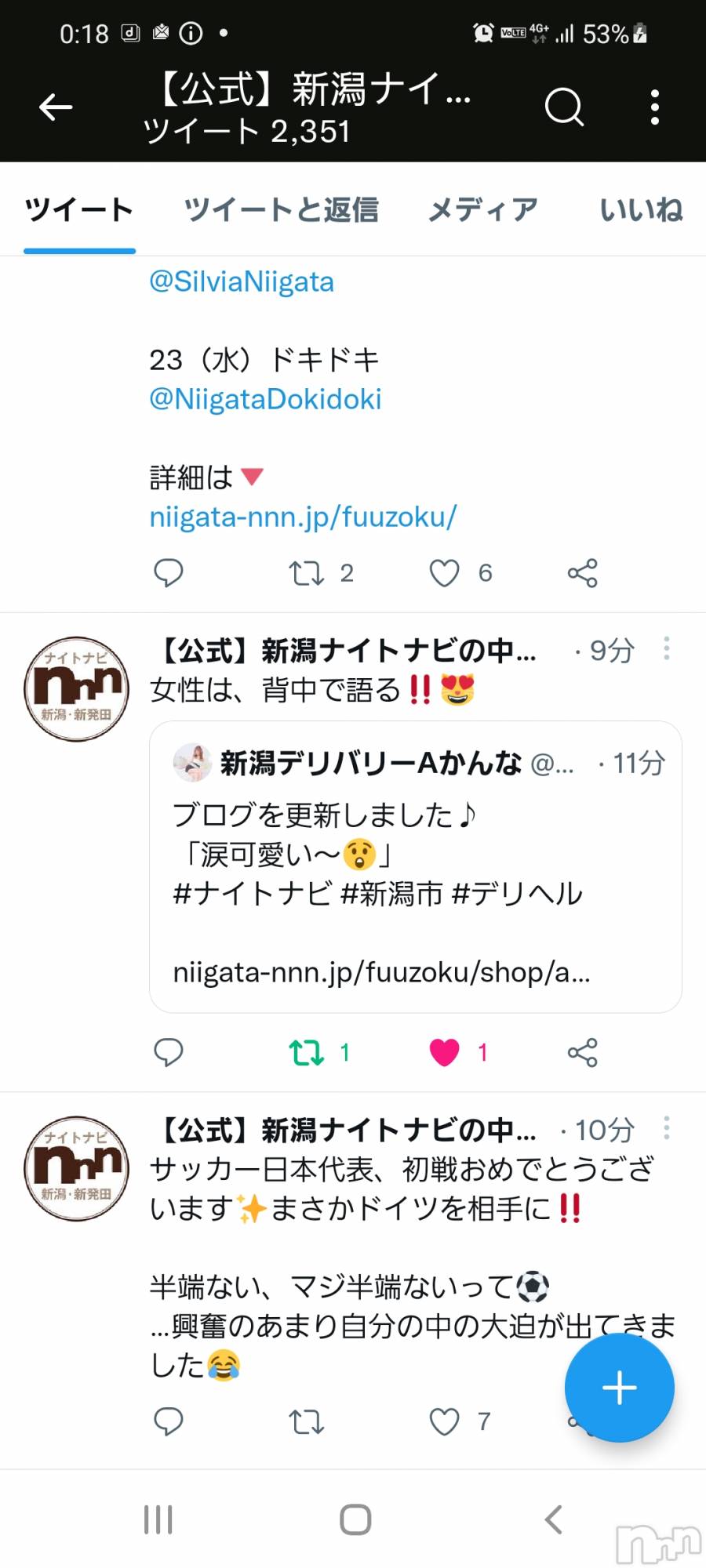
Task: Like the tweet with 6 likes
Action: point(444,573)
